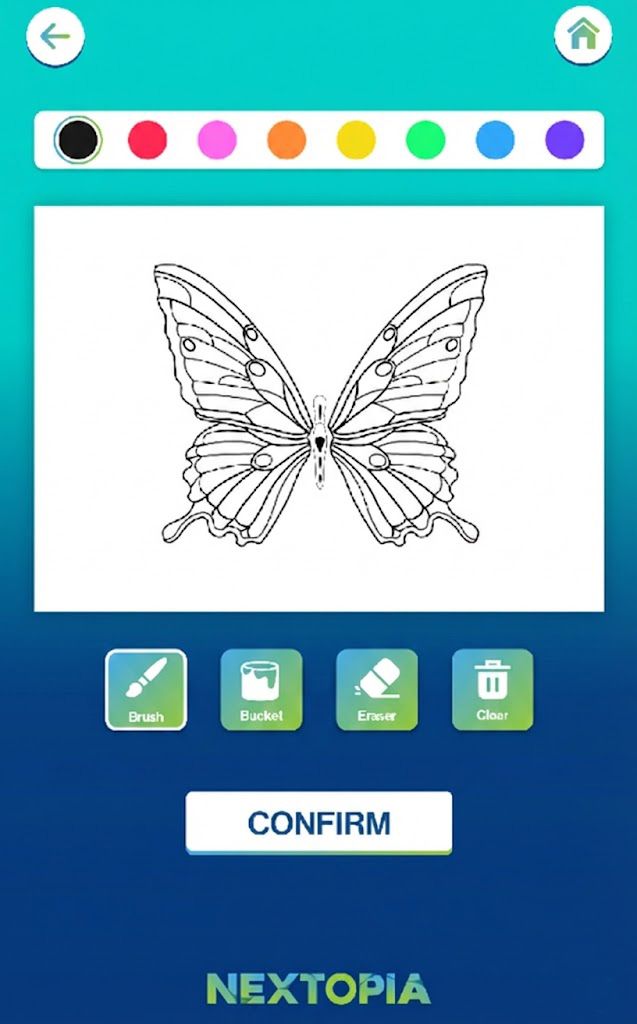Screen dimensions: 637x1024
Task: Switch to the Brush tool
Action: tap(146, 690)
